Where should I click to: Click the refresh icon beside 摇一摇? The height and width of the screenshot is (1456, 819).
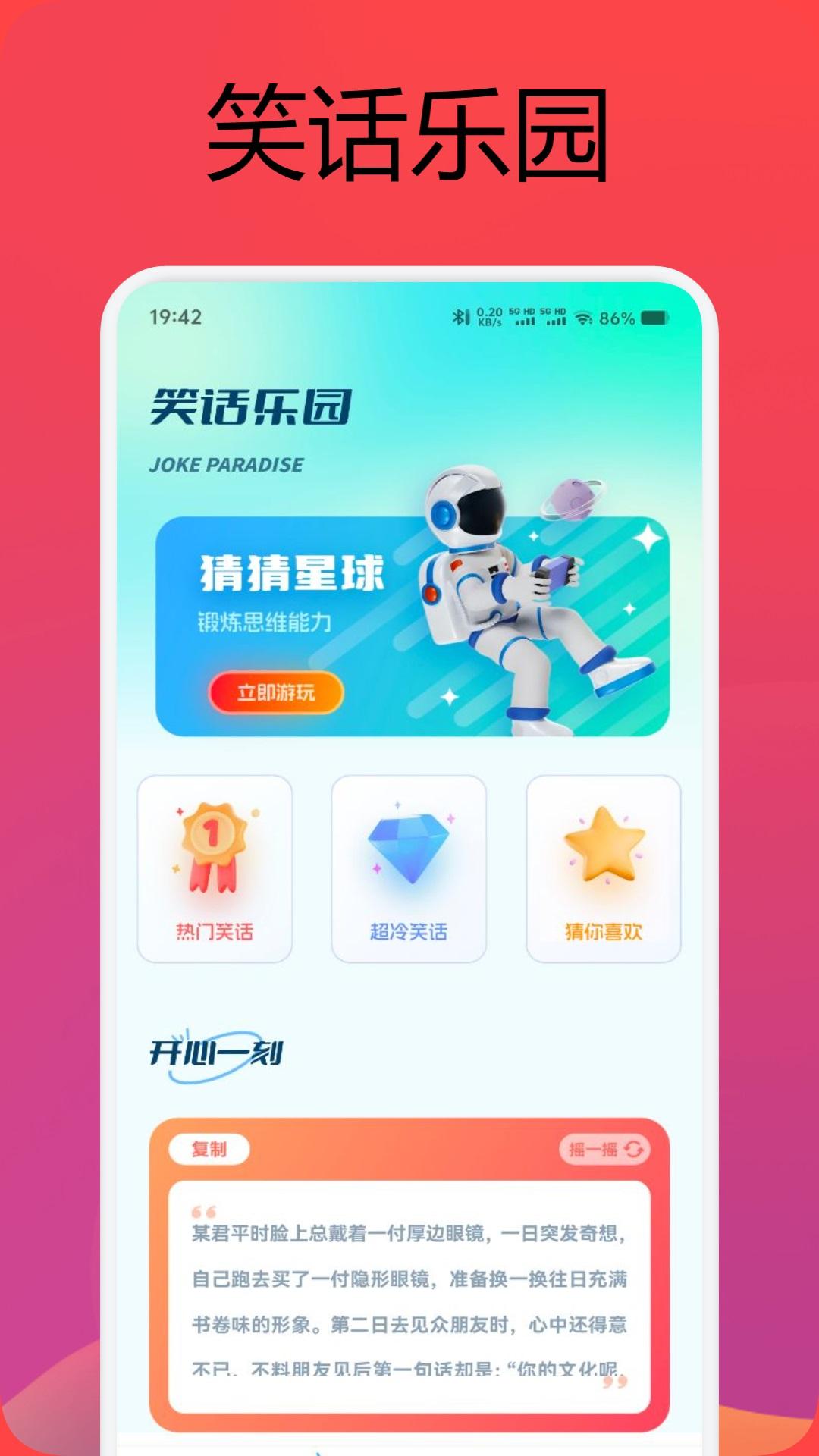tap(634, 1148)
